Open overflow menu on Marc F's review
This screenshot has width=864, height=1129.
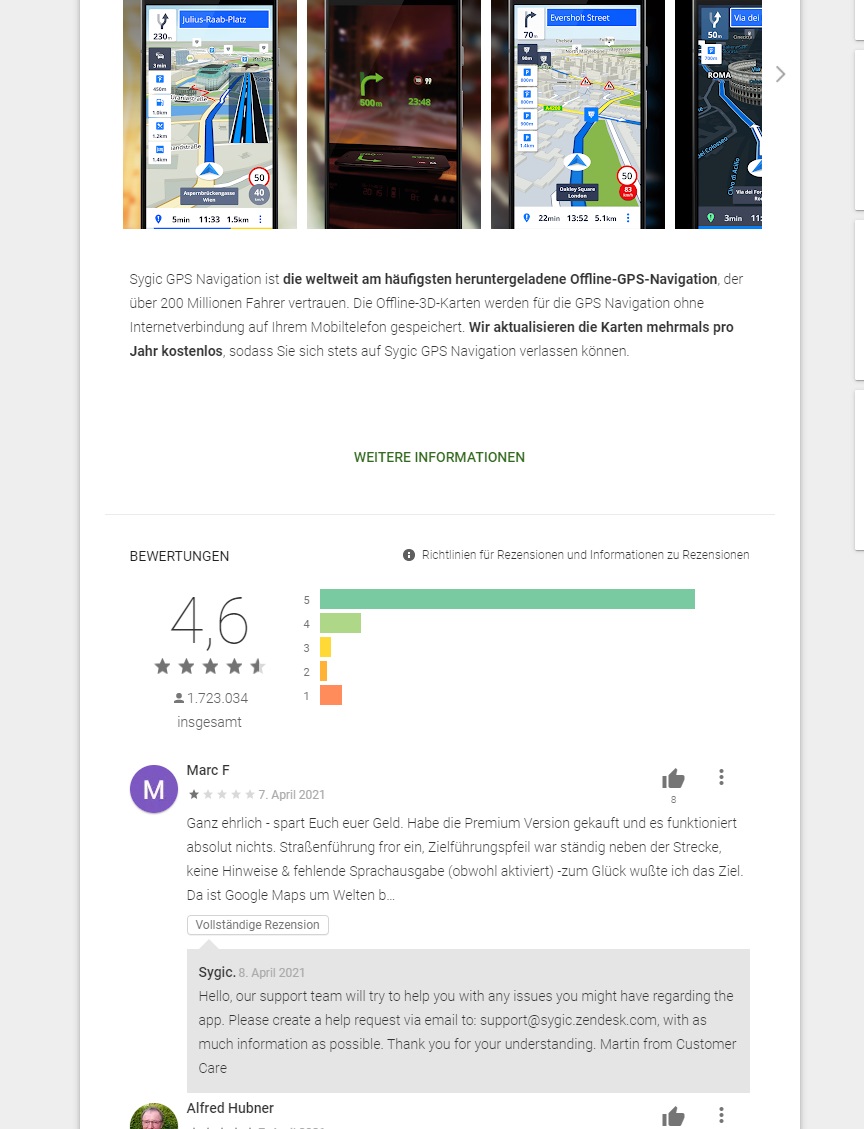pyautogui.click(x=721, y=777)
